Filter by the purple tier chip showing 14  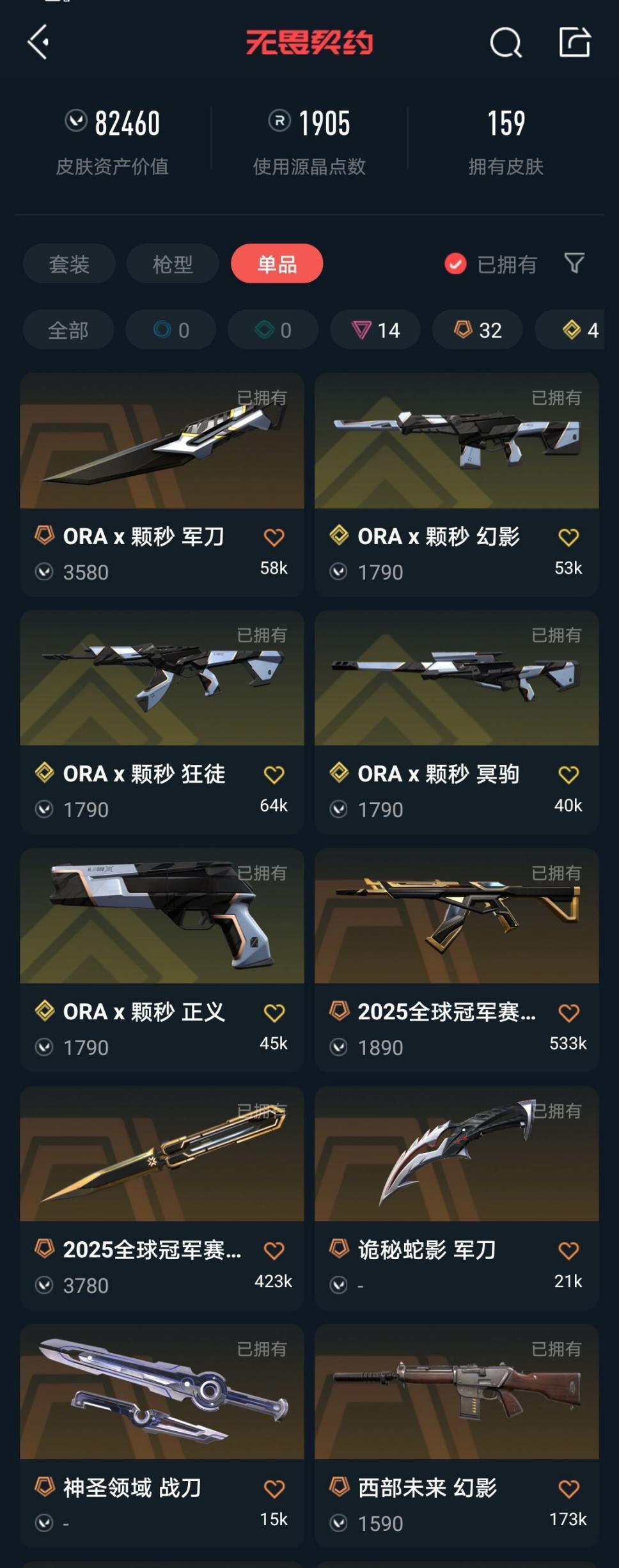point(375,330)
